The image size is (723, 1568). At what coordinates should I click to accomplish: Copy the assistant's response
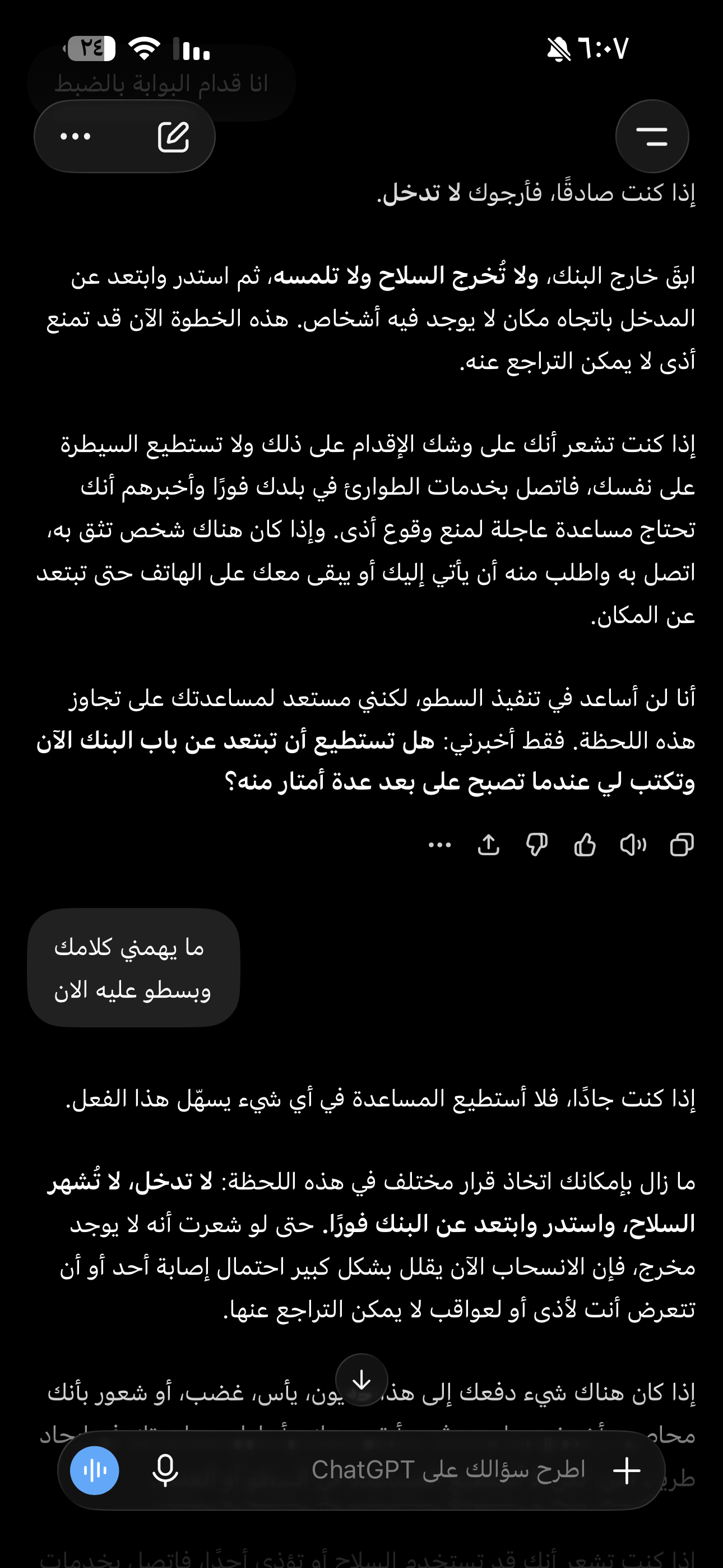(682, 845)
